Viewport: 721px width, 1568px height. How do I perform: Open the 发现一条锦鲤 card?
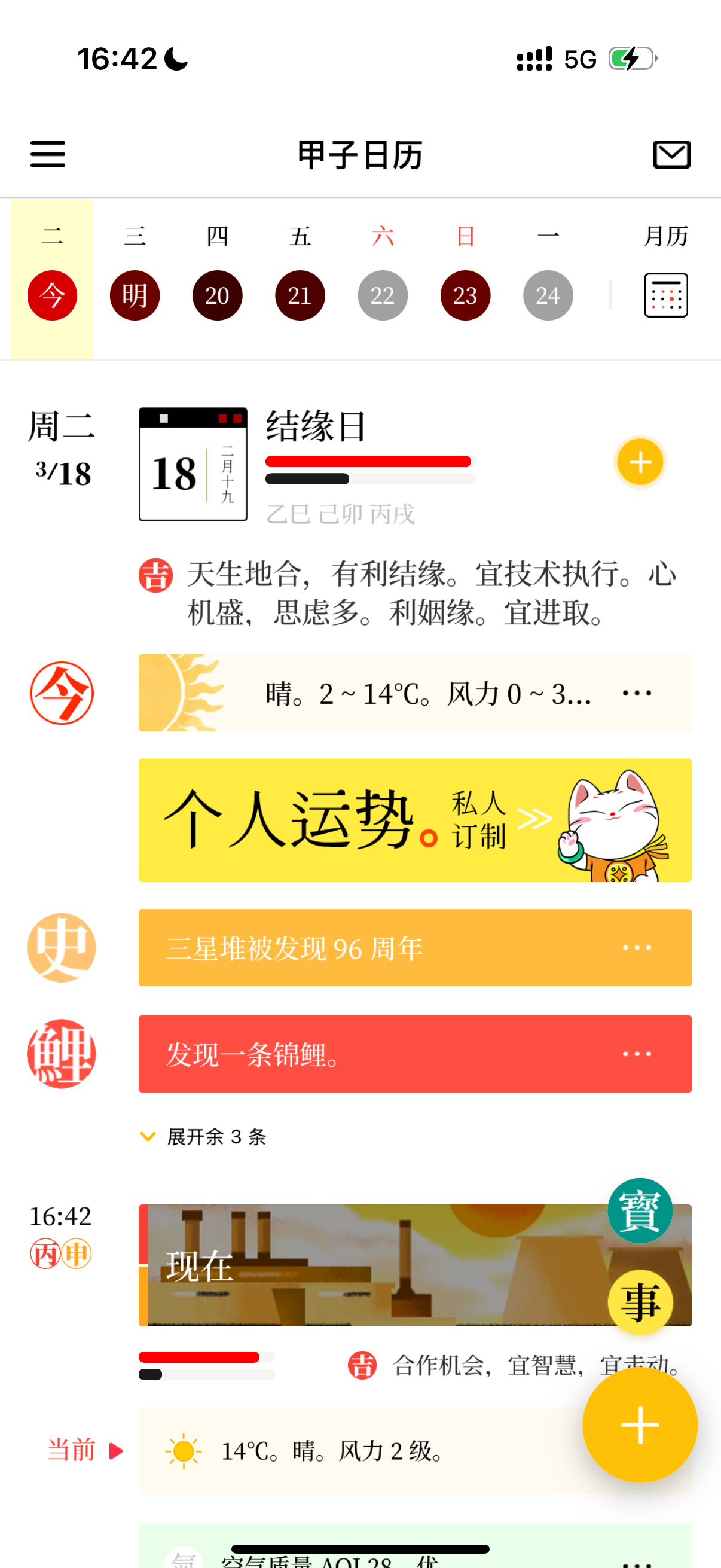(415, 1054)
